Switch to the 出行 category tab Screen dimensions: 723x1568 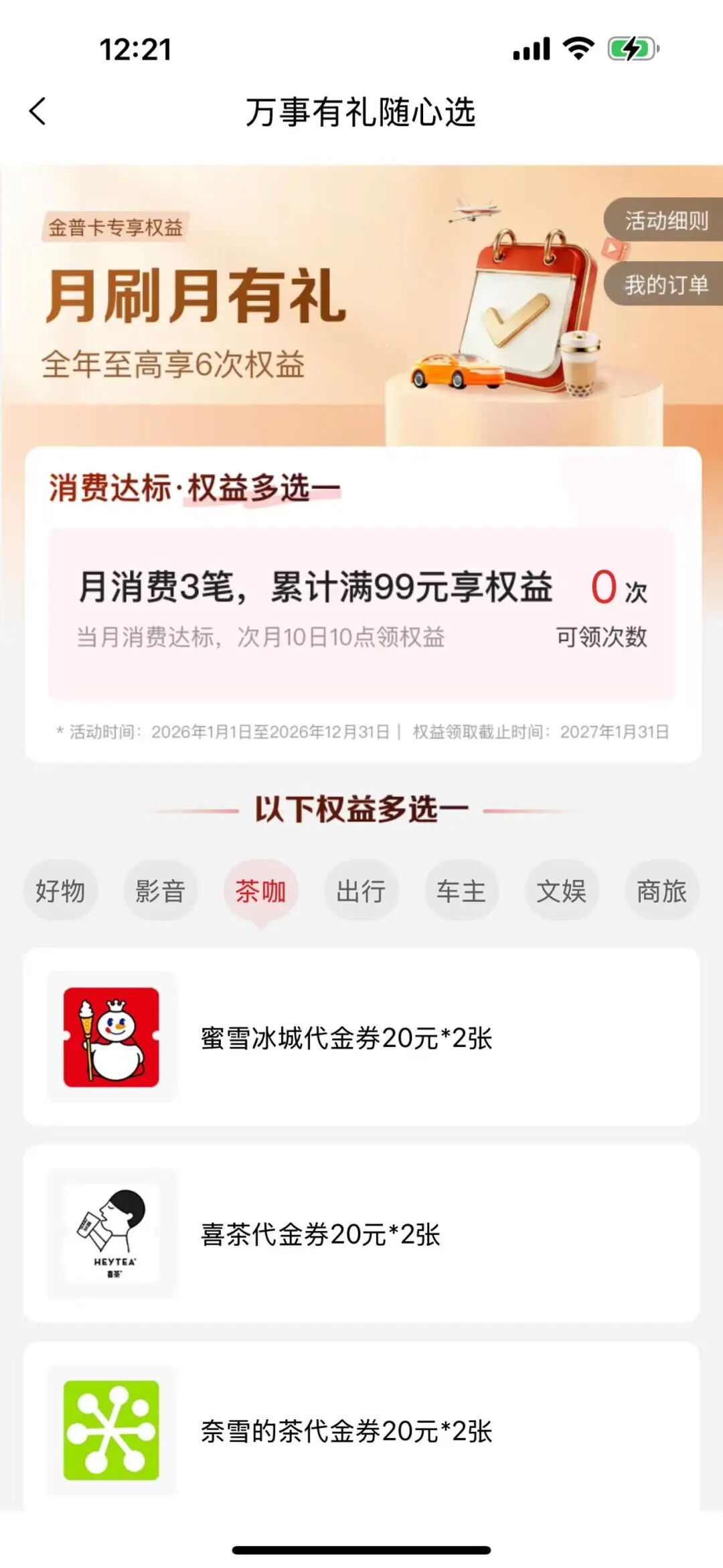(361, 891)
